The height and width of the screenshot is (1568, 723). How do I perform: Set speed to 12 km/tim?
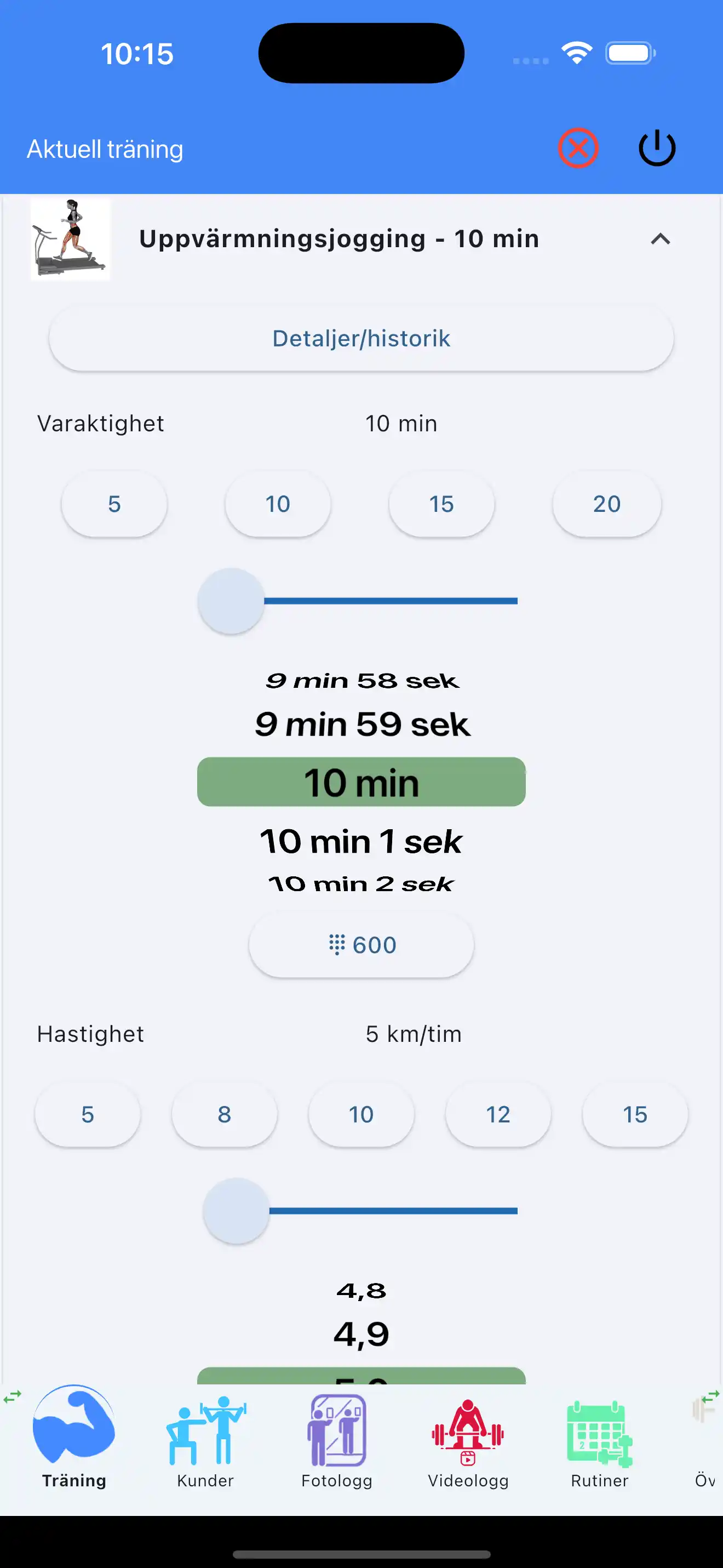click(x=497, y=1114)
